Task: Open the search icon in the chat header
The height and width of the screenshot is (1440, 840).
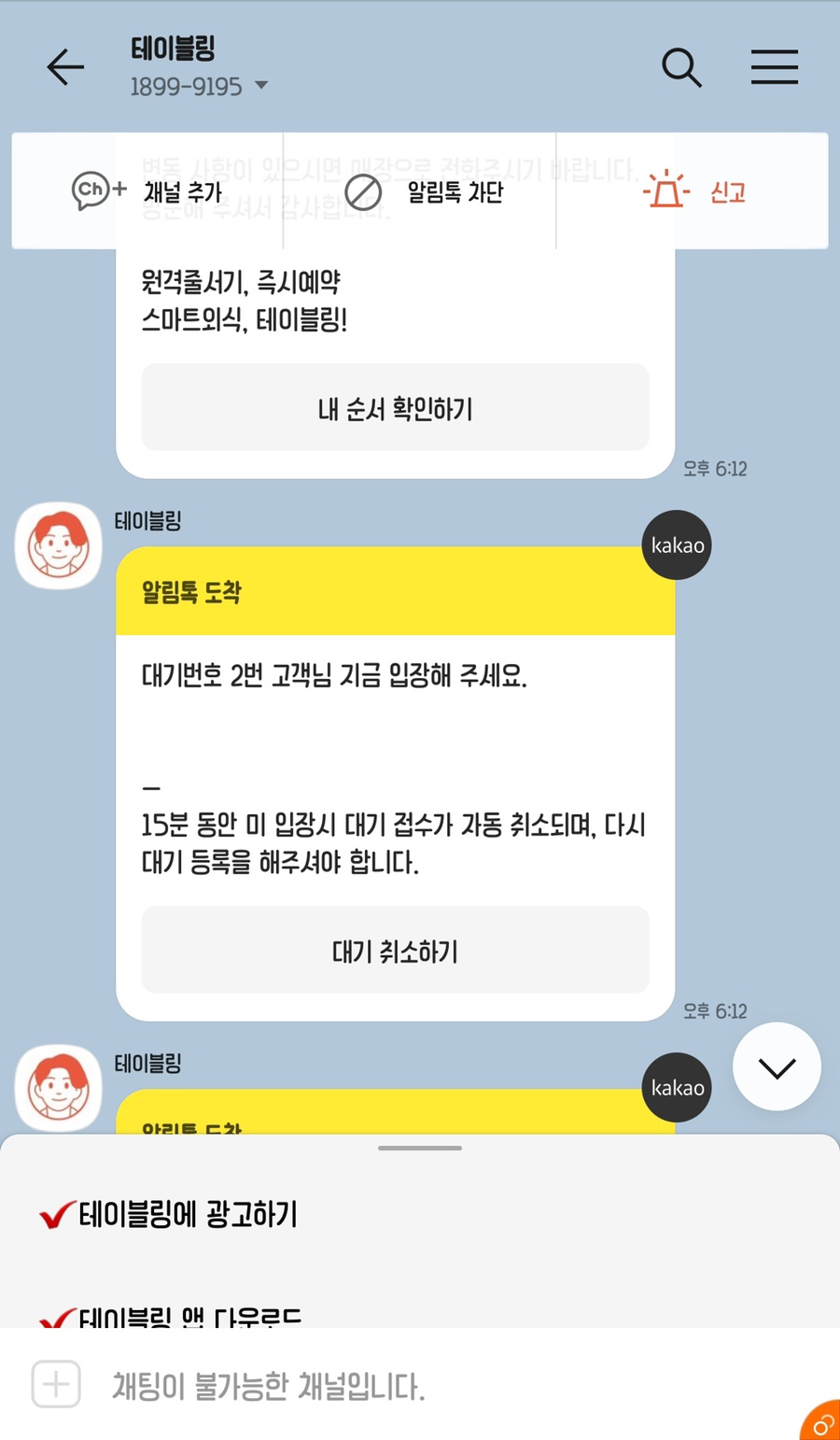Action: click(x=682, y=67)
